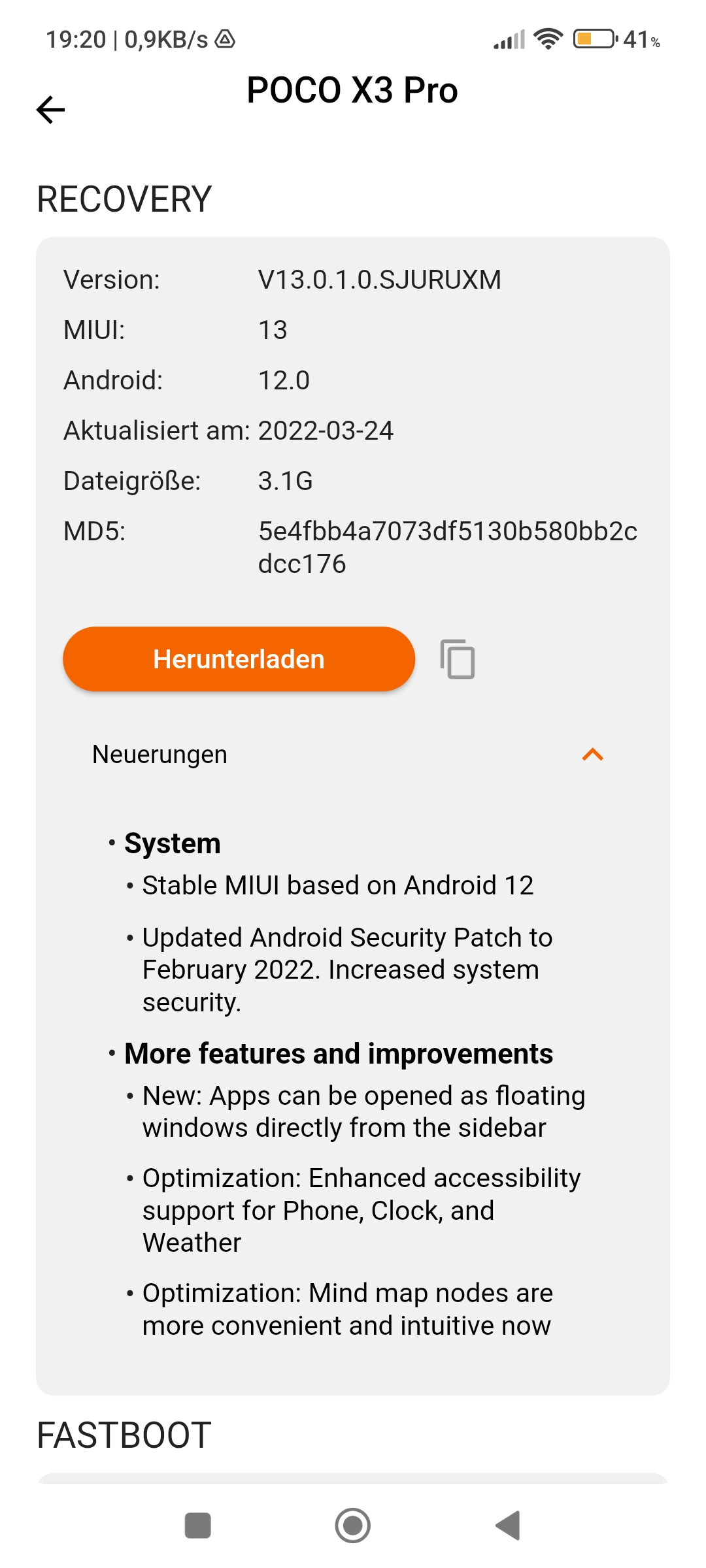Viewport: 706px width, 1568px height.
Task: Go to the home screen via the home button
Action: point(353,1526)
